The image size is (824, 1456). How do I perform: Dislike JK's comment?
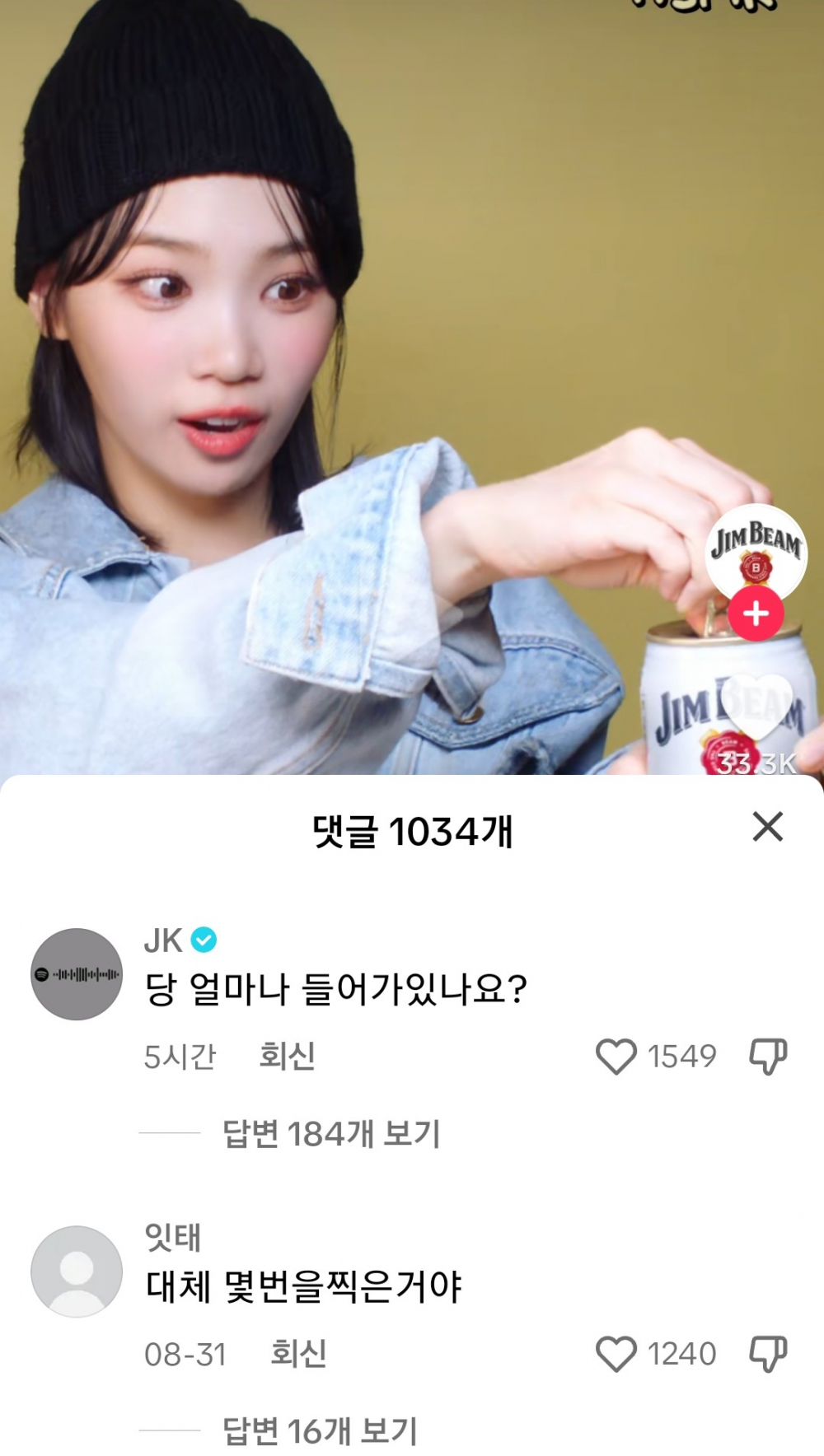(x=767, y=1057)
